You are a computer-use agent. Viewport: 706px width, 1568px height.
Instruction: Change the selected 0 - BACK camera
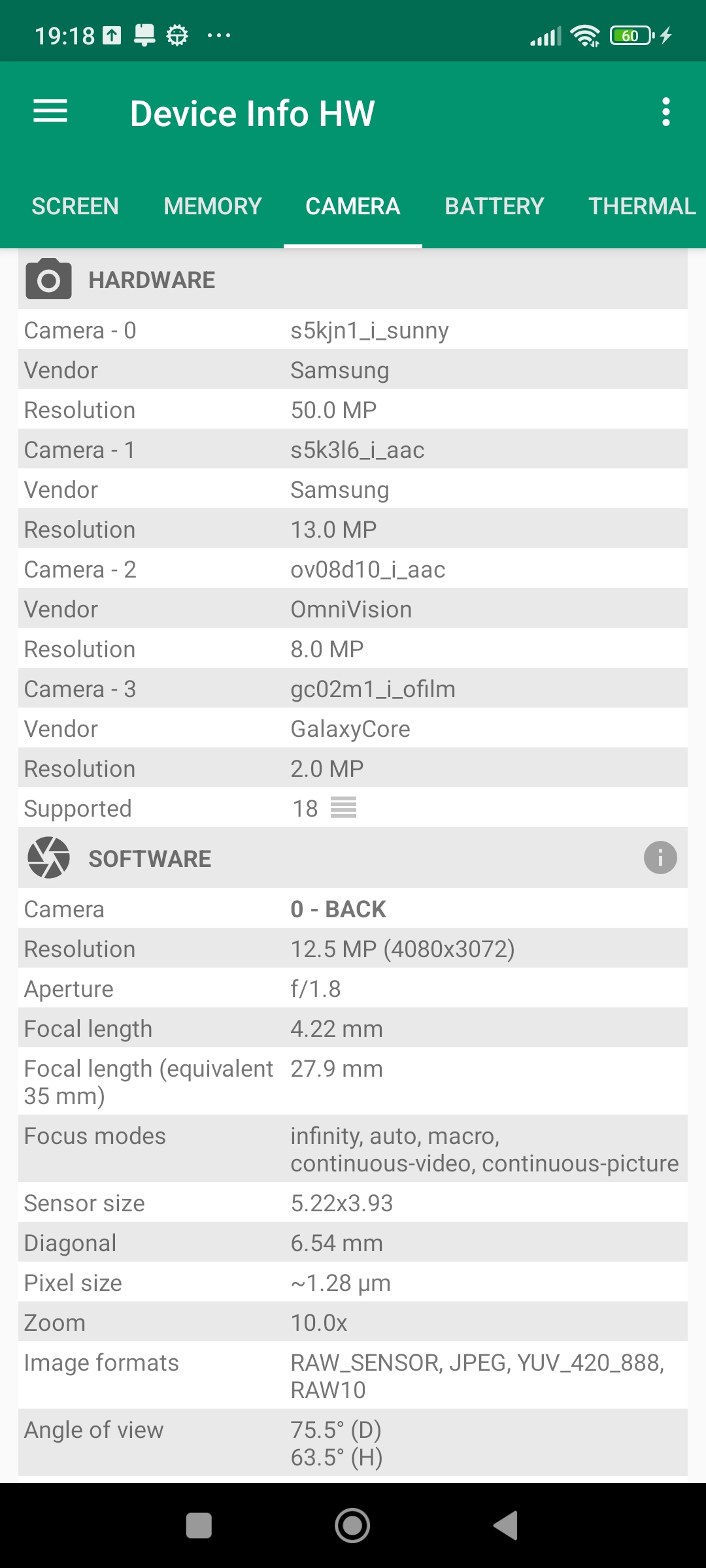[338, 909]
